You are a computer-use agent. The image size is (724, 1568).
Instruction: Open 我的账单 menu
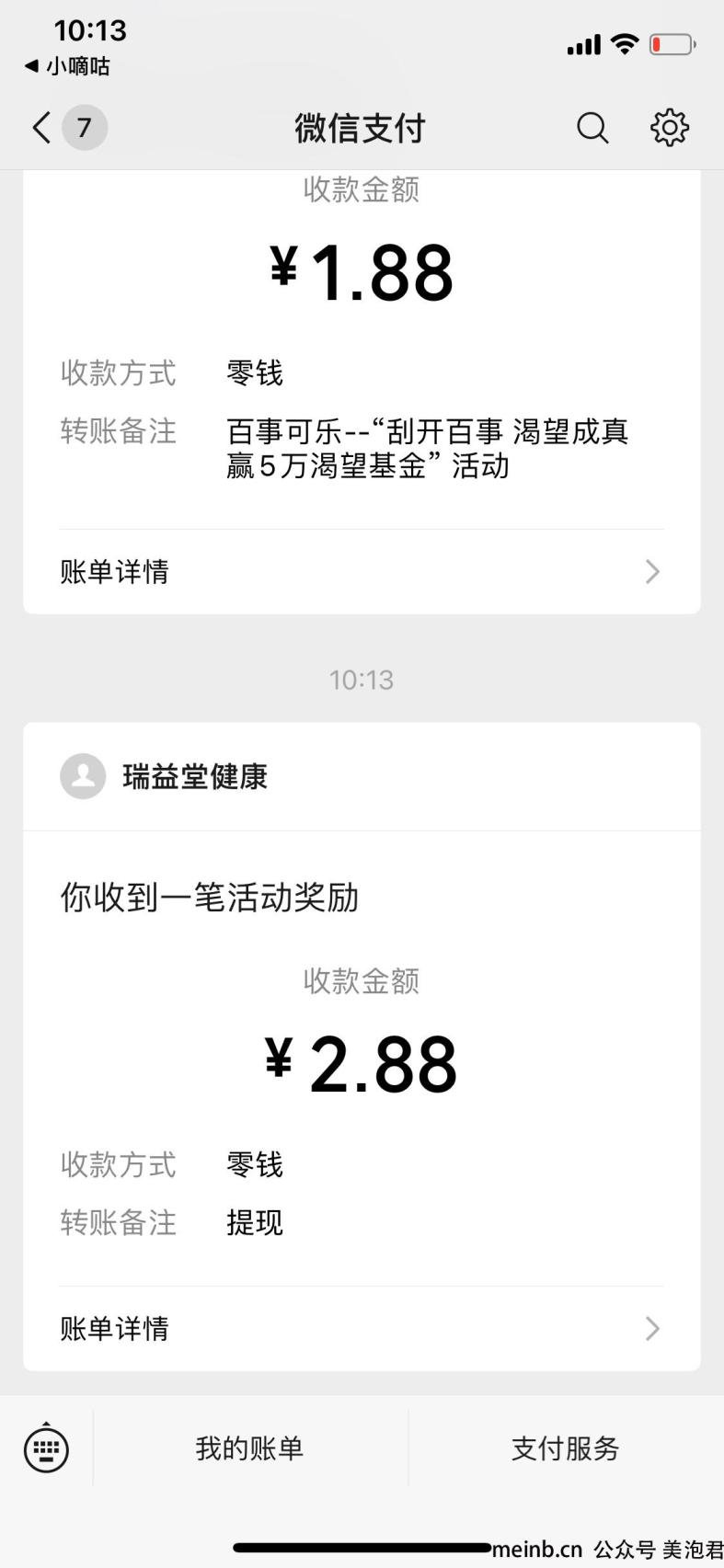pyautogui.click(x=249, y=1448)
